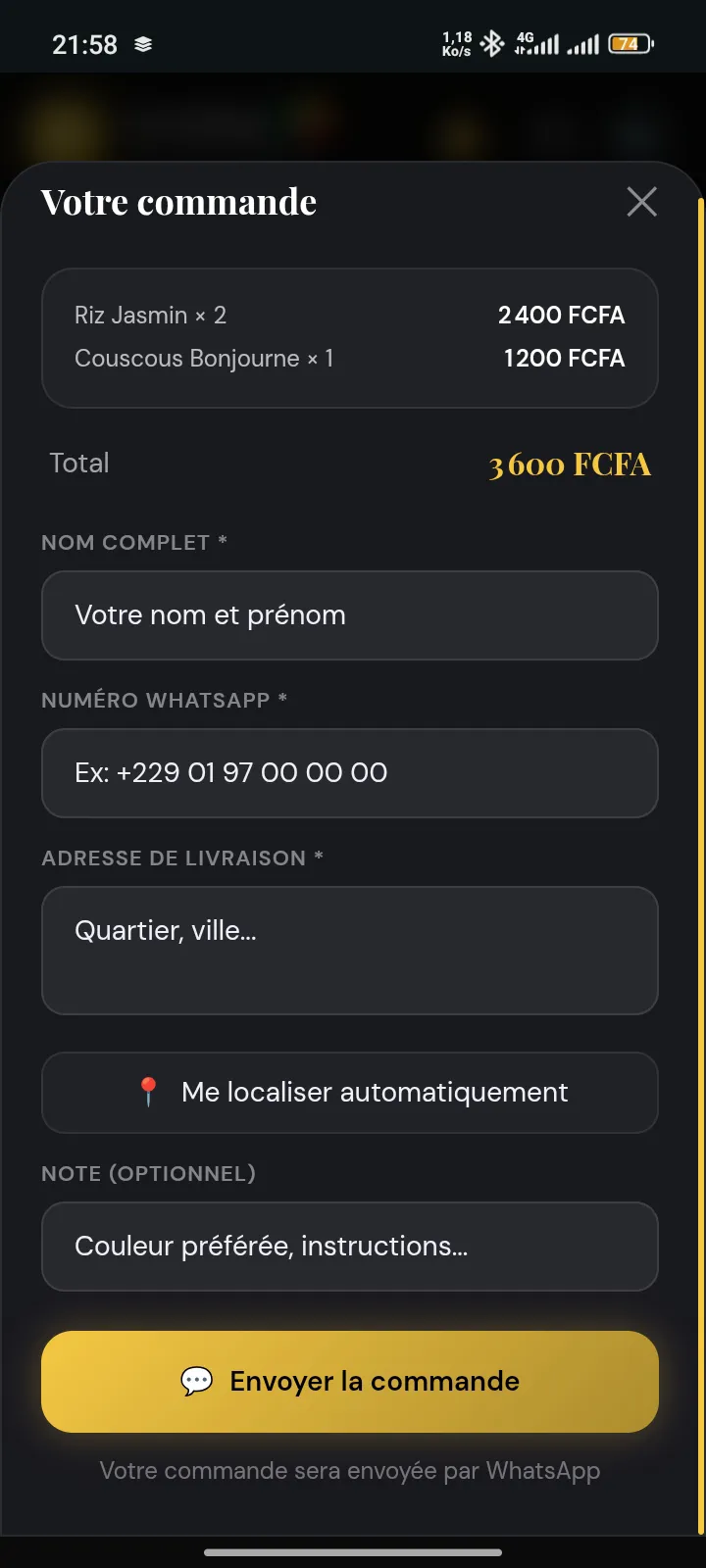Viewport: 706px width, 1568px height.
Task: Tap the WhatsApp confirmation message text
Action: 349,1470
